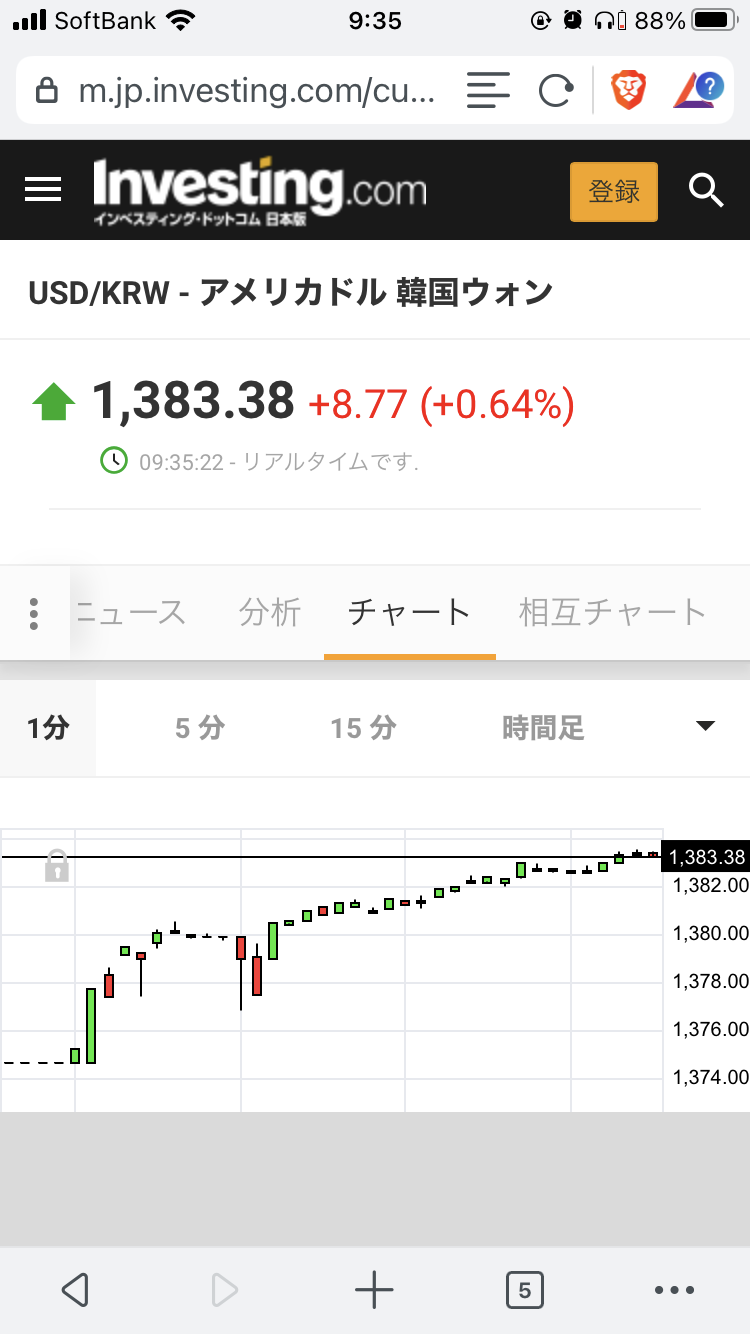This screenshot has width=750, height=1334.
Task: Open the site search magnifier
Action: click(x=706, y=190)
